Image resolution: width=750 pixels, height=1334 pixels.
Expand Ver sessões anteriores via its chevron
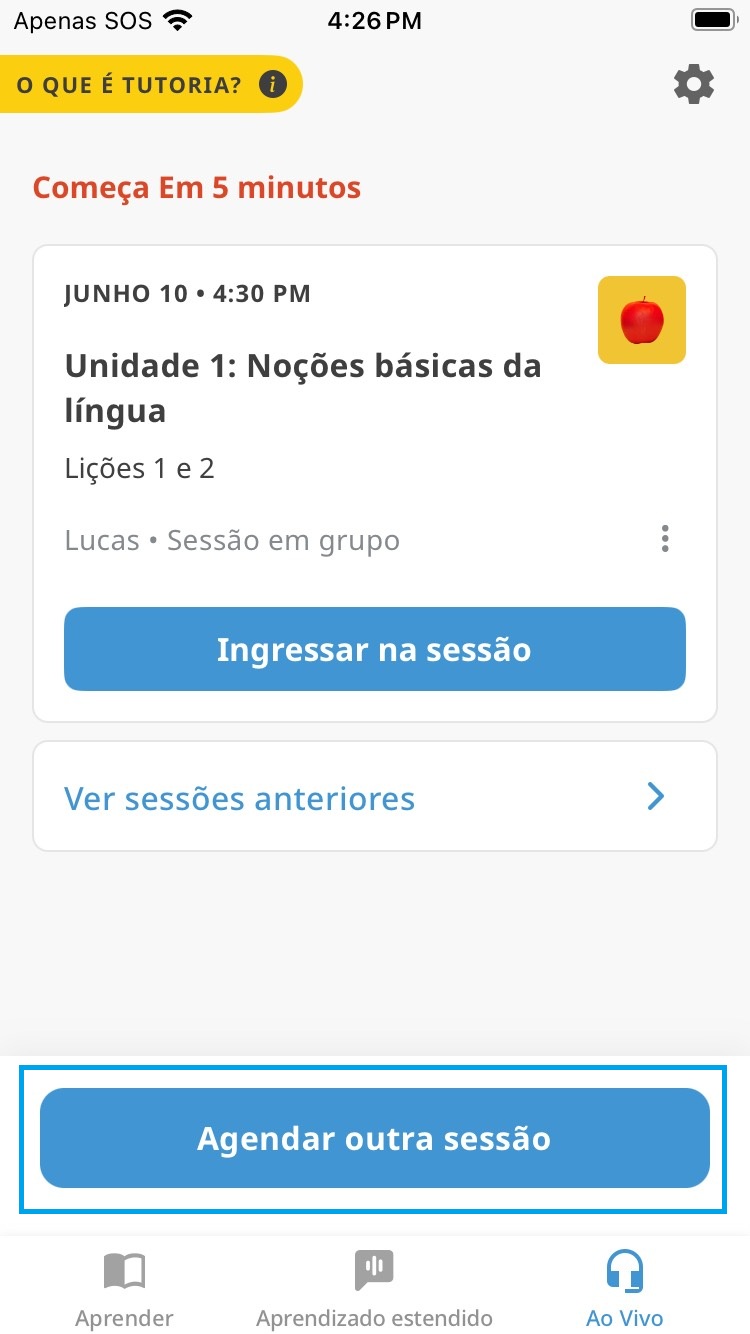pyautogui.click(x=656, y=797)
